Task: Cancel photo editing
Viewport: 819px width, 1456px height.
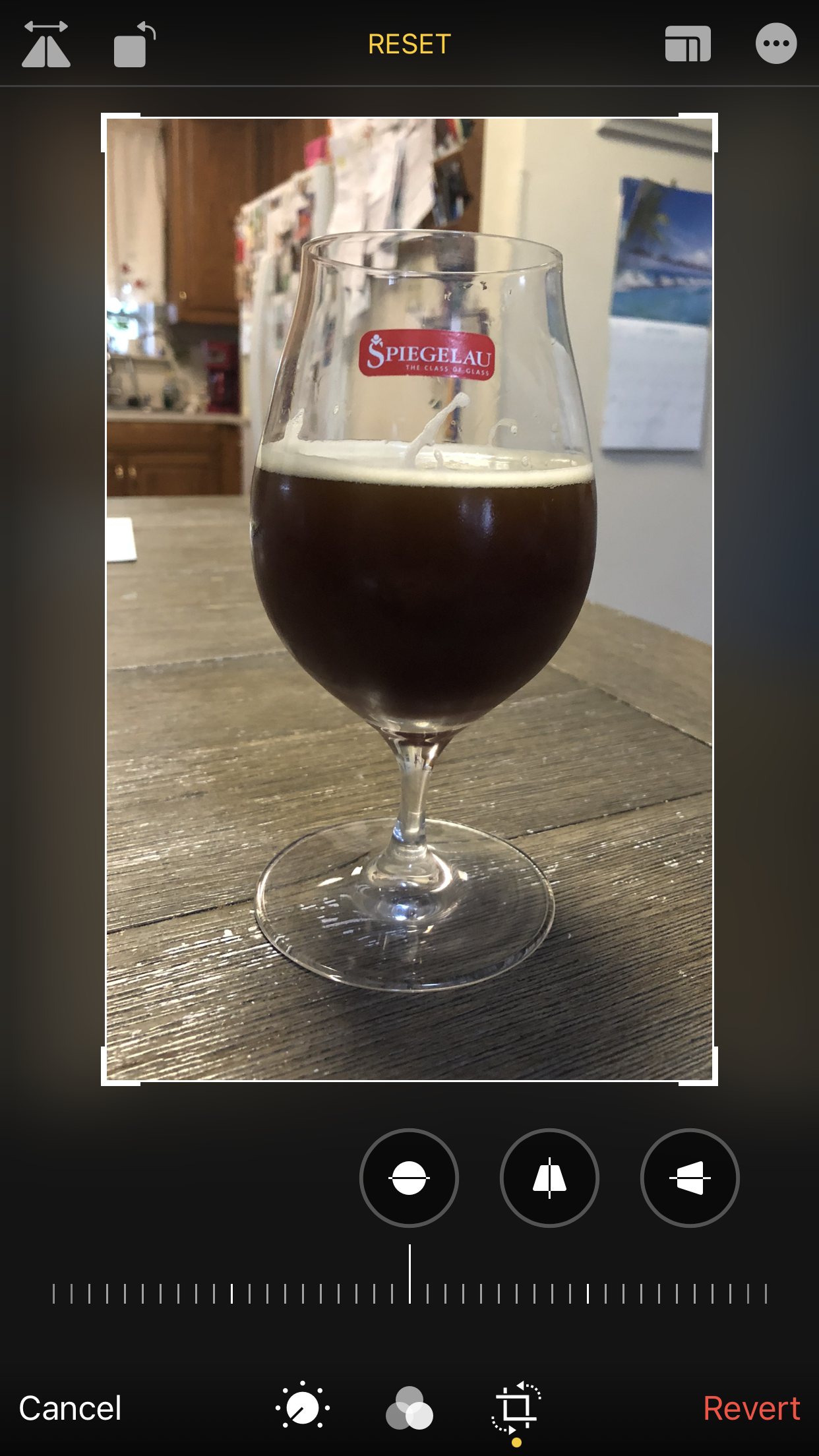Action: [70, 1409]
